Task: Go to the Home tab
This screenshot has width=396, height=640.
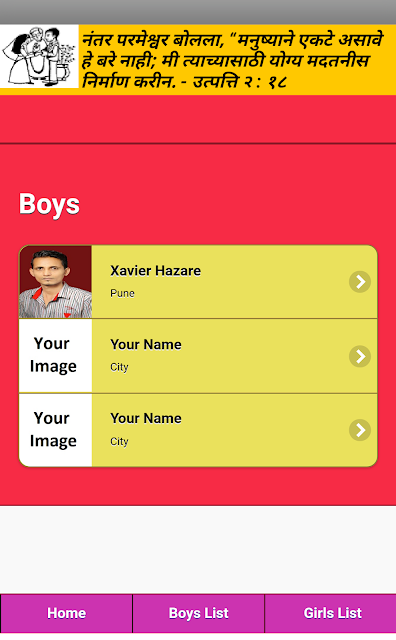Action: point(66,613)
